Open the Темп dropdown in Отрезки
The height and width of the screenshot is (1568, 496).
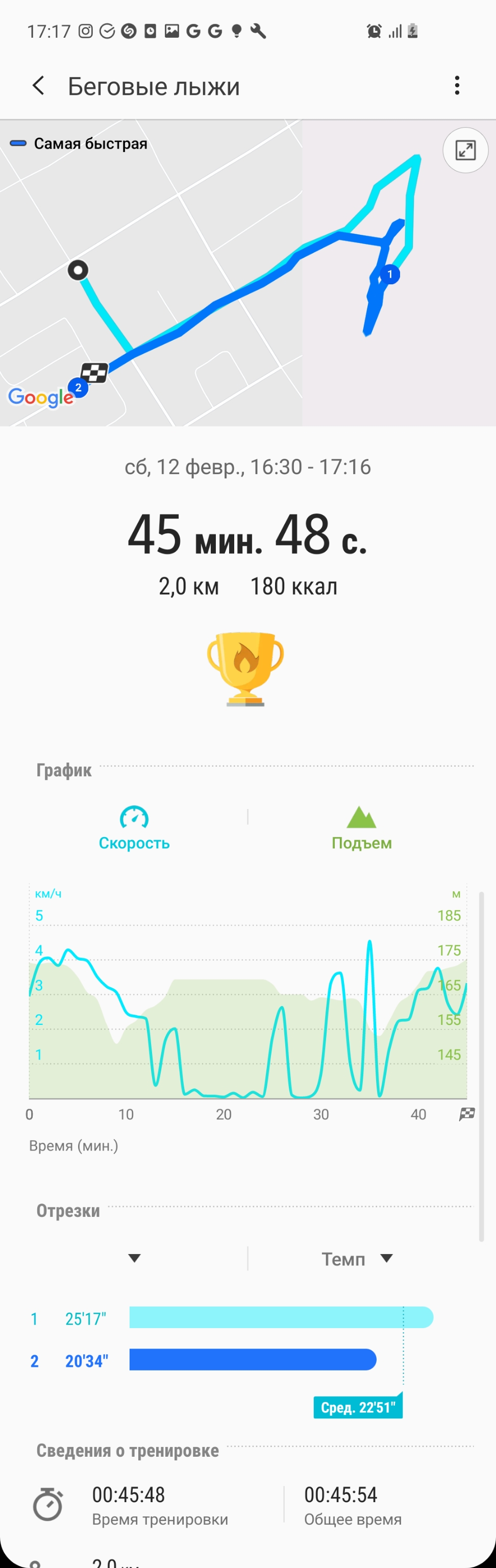(357, 1258)
